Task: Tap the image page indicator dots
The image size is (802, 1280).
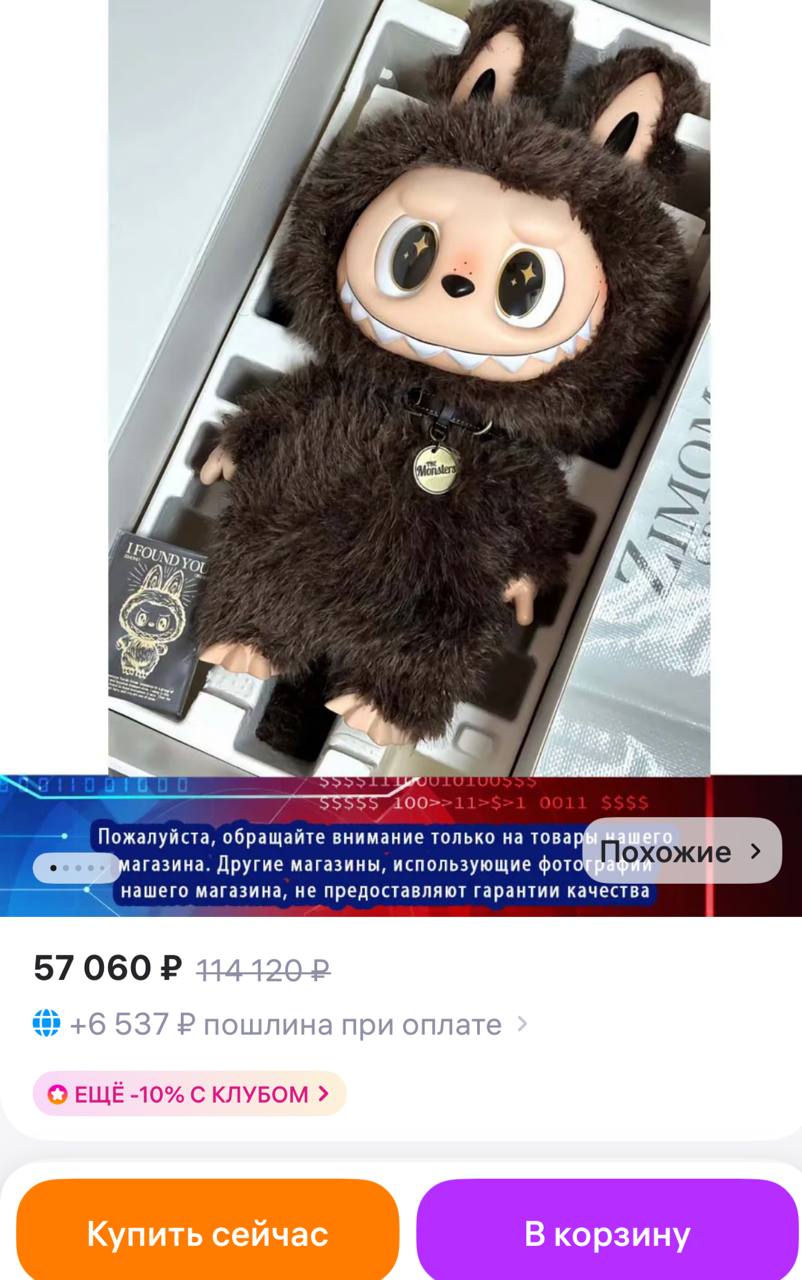Action: [76, 867]
